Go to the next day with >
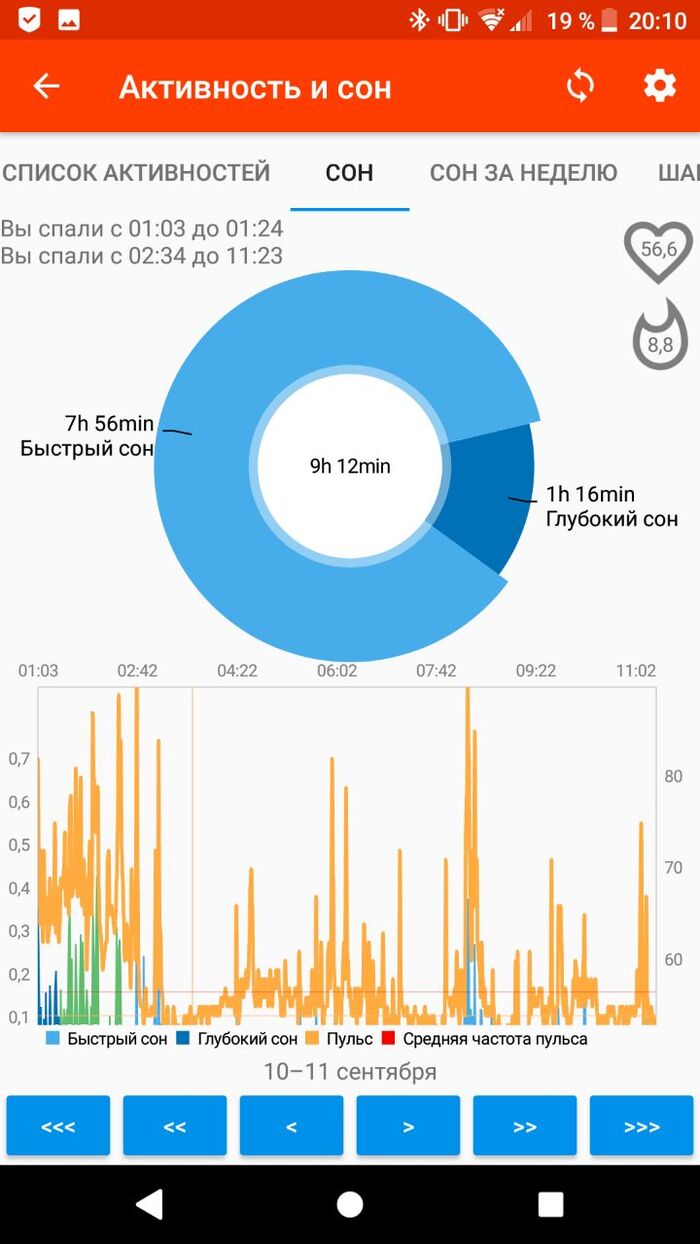The width and height of the screenshot is (700, 1244). (408, 1126)
